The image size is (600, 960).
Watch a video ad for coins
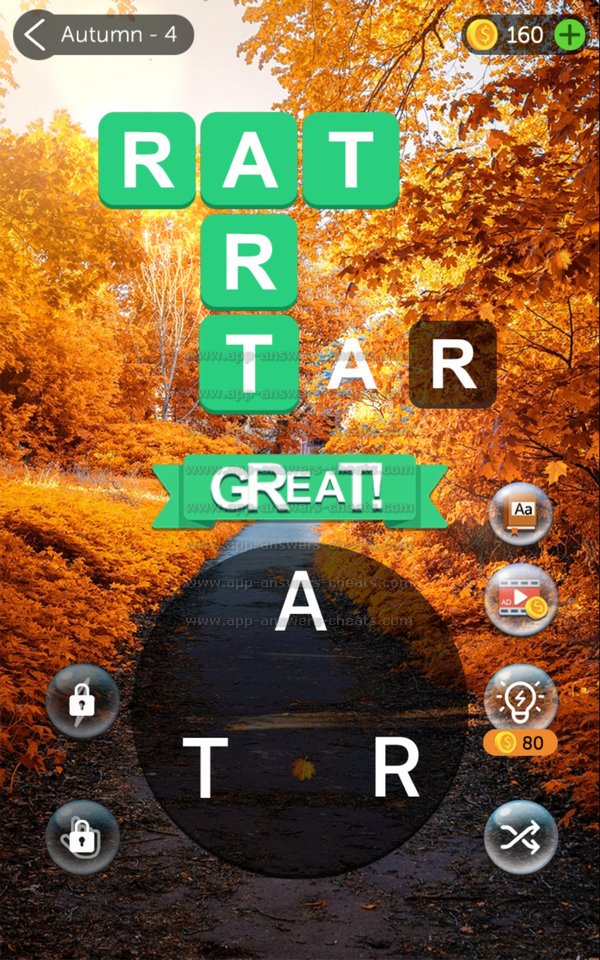521,600
